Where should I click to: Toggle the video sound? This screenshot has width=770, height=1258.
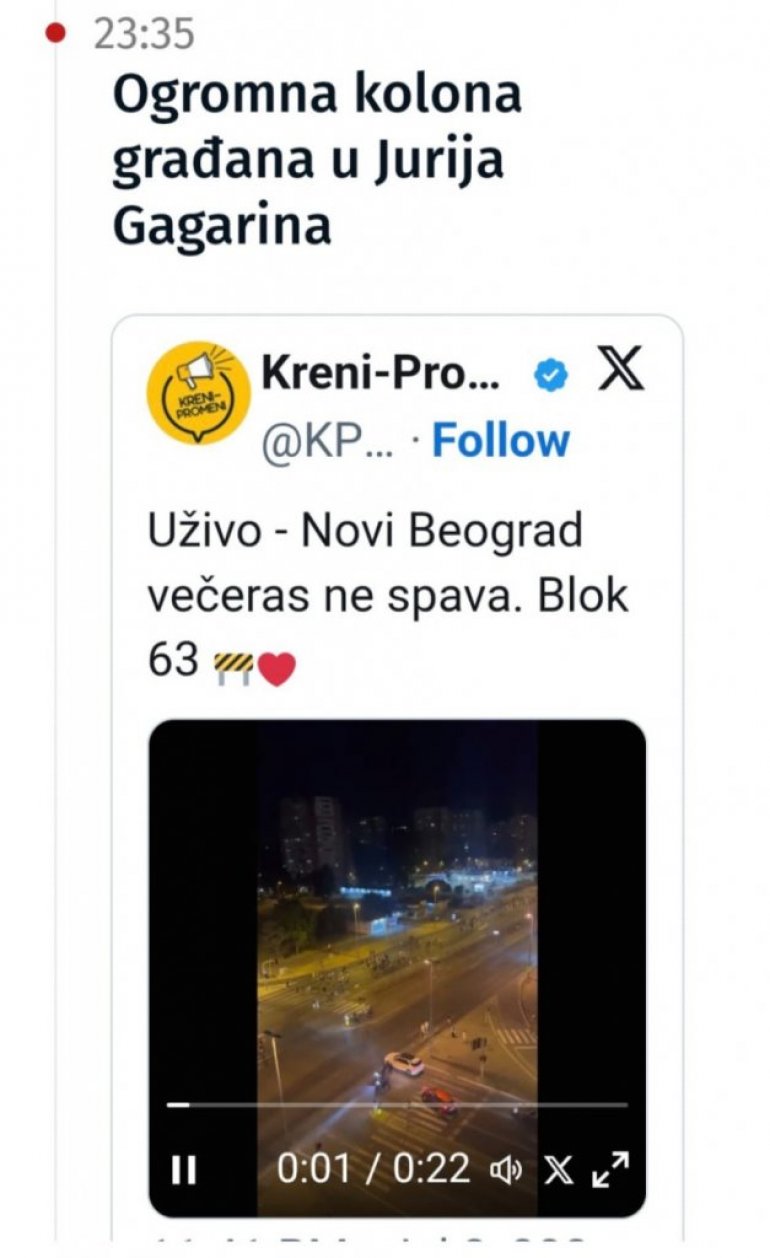point(507,1169)
